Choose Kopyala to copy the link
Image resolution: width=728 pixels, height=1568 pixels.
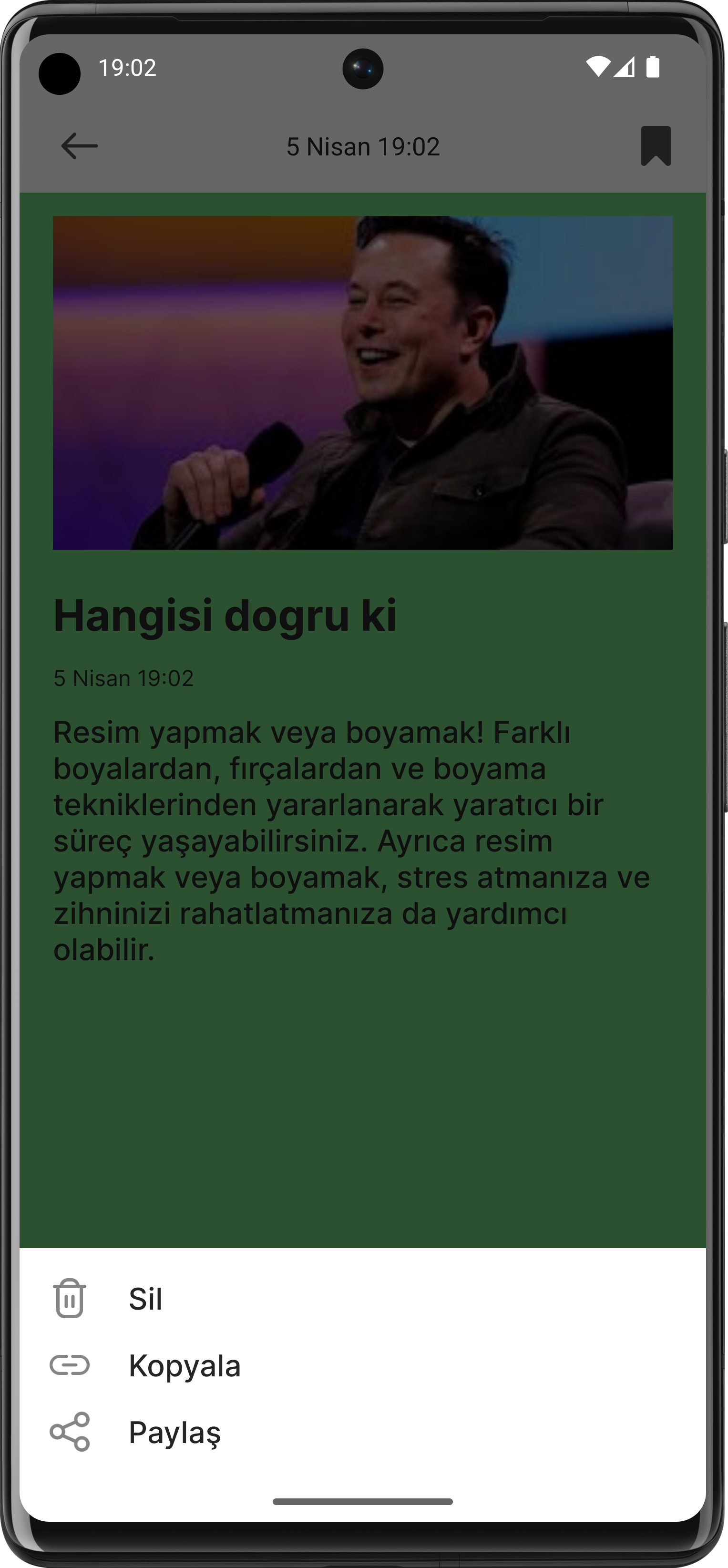184,1365
